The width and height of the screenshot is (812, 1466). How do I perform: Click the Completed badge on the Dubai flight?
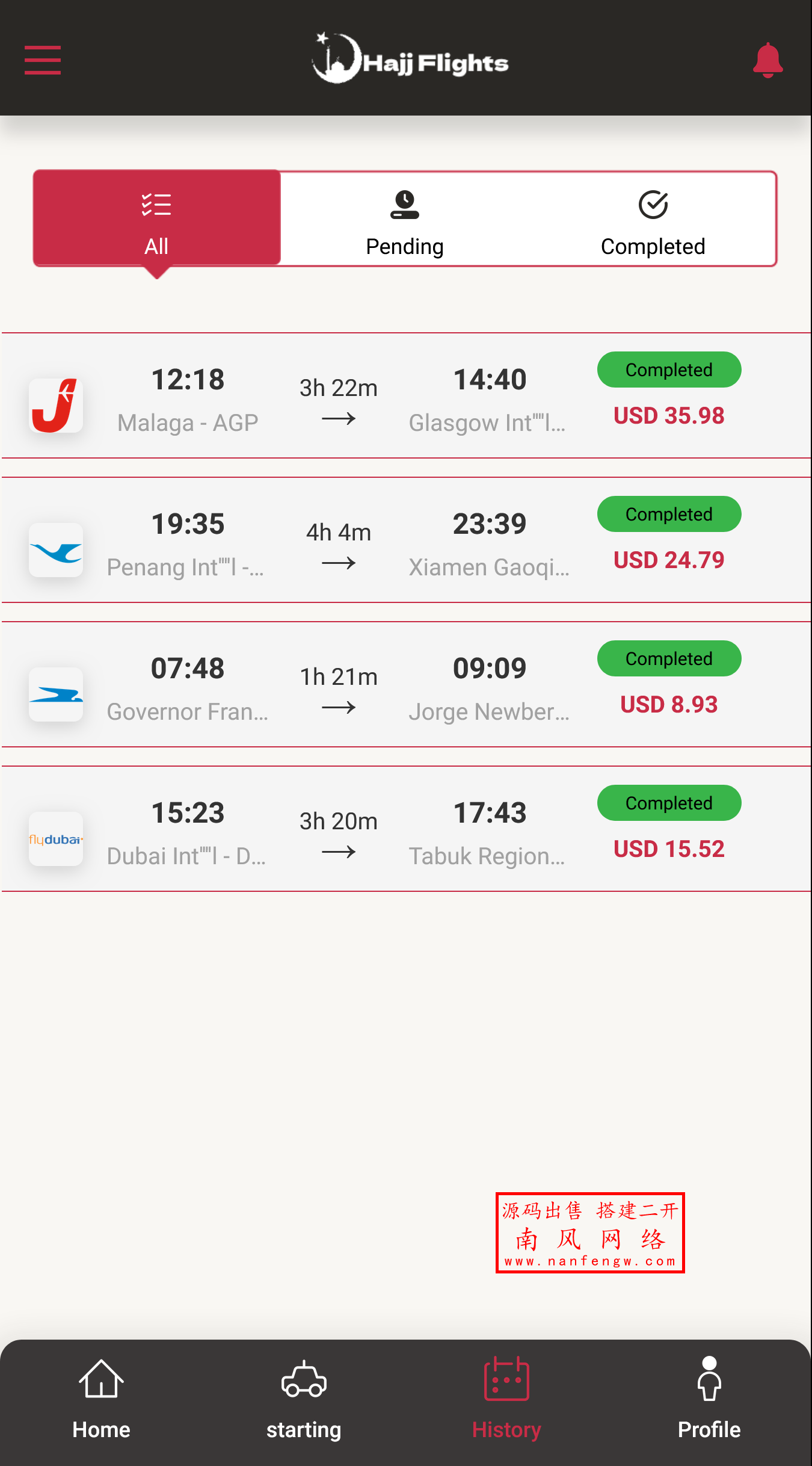669,803
